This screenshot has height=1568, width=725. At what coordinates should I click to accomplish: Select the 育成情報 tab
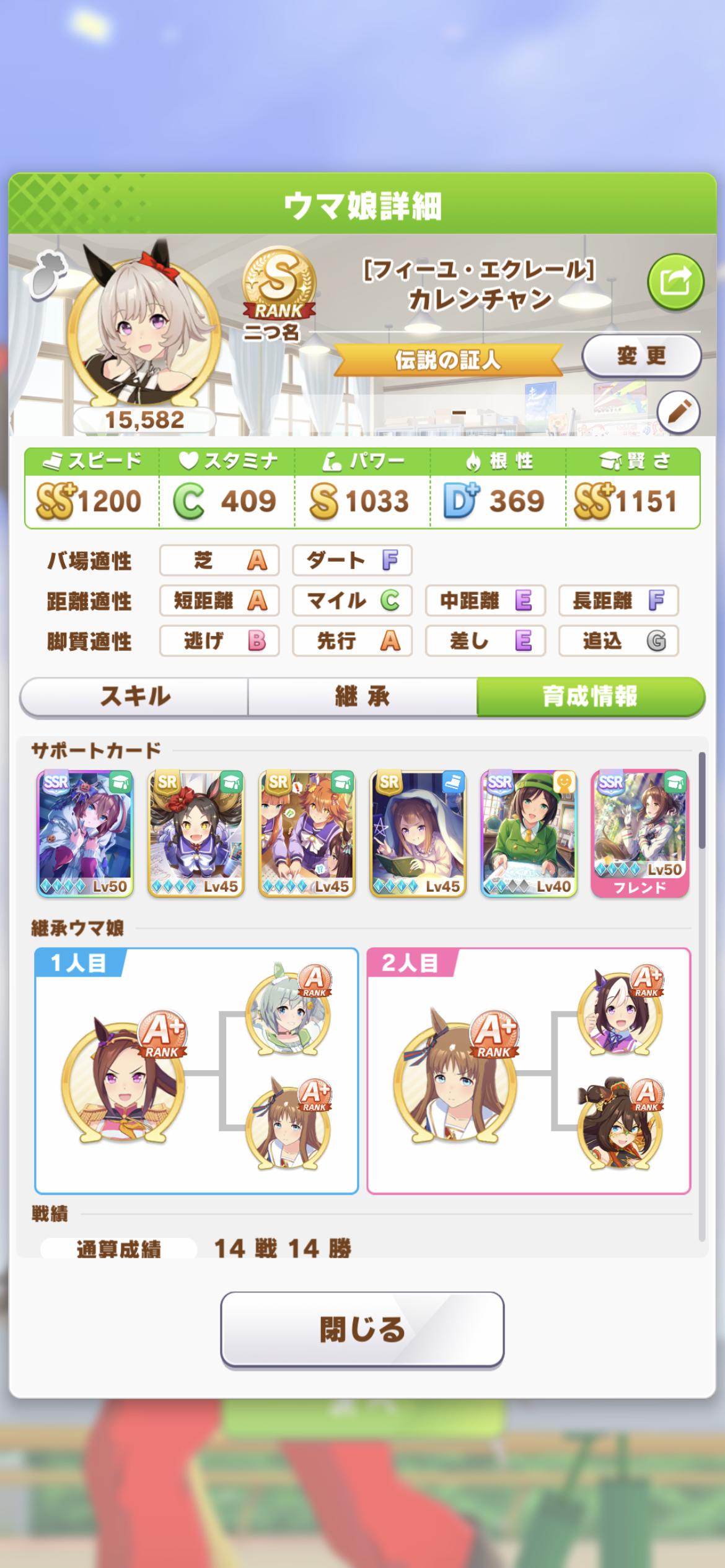tap(590, 696)
